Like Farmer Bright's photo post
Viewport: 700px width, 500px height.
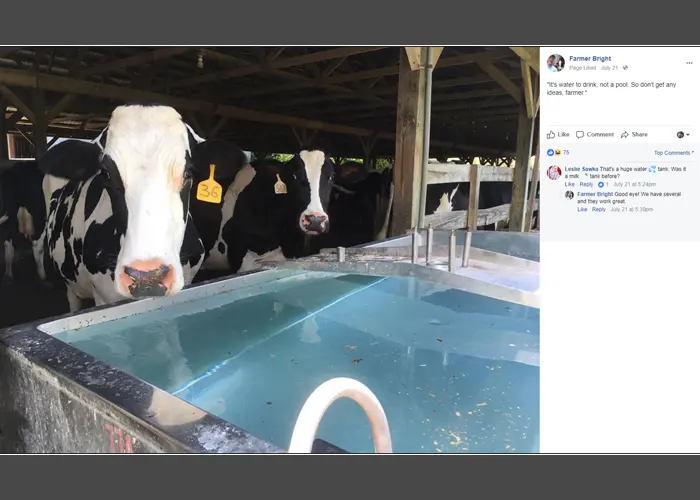[558, 134]
